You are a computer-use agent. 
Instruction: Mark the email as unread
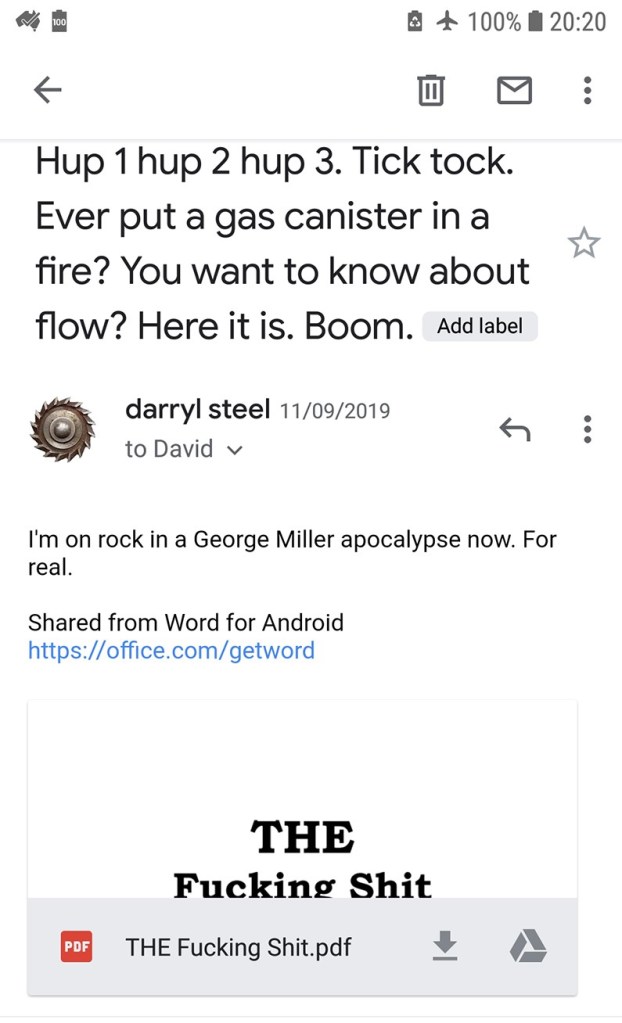514,91
